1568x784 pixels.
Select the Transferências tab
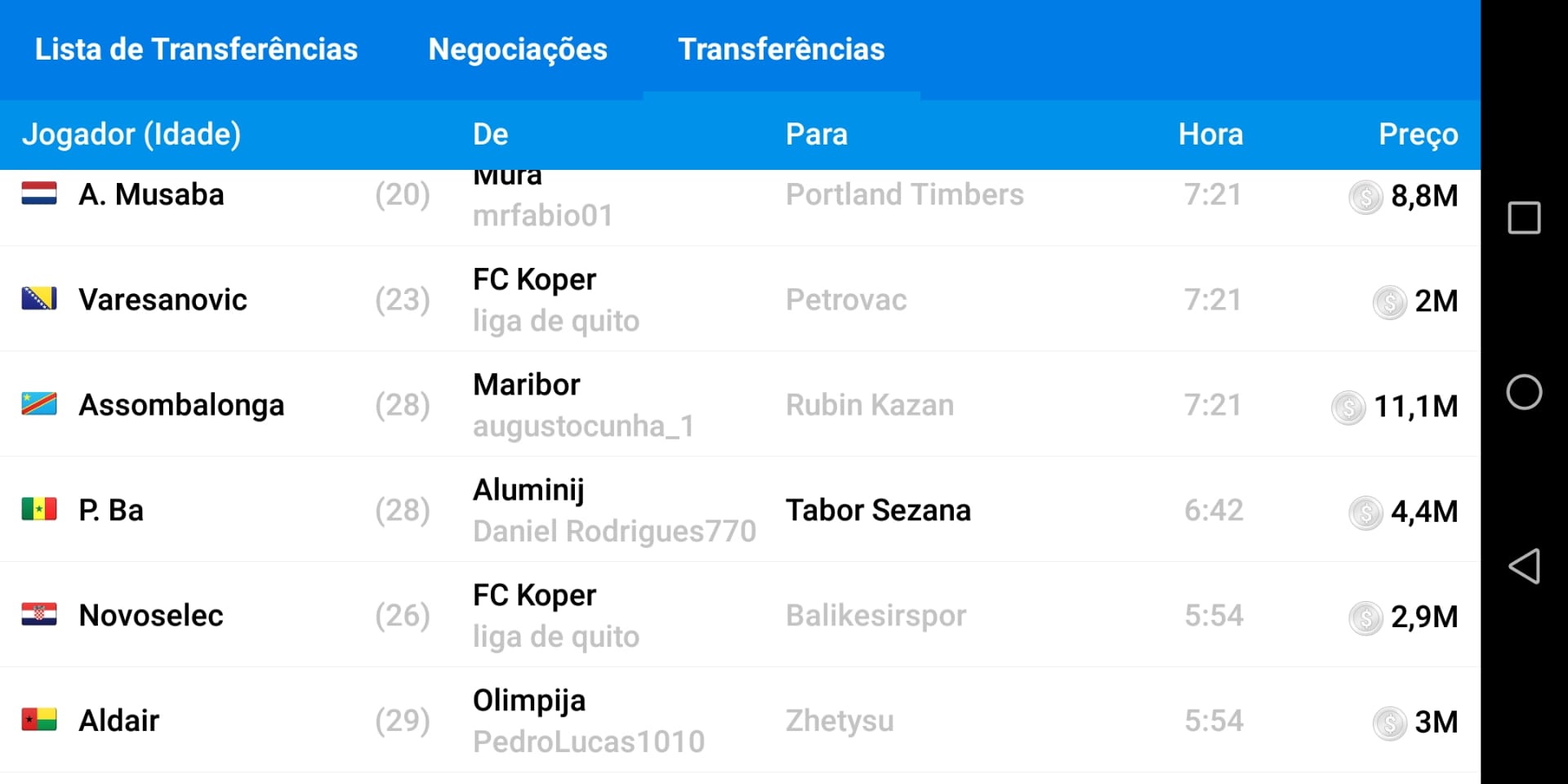tap(781, 49)
